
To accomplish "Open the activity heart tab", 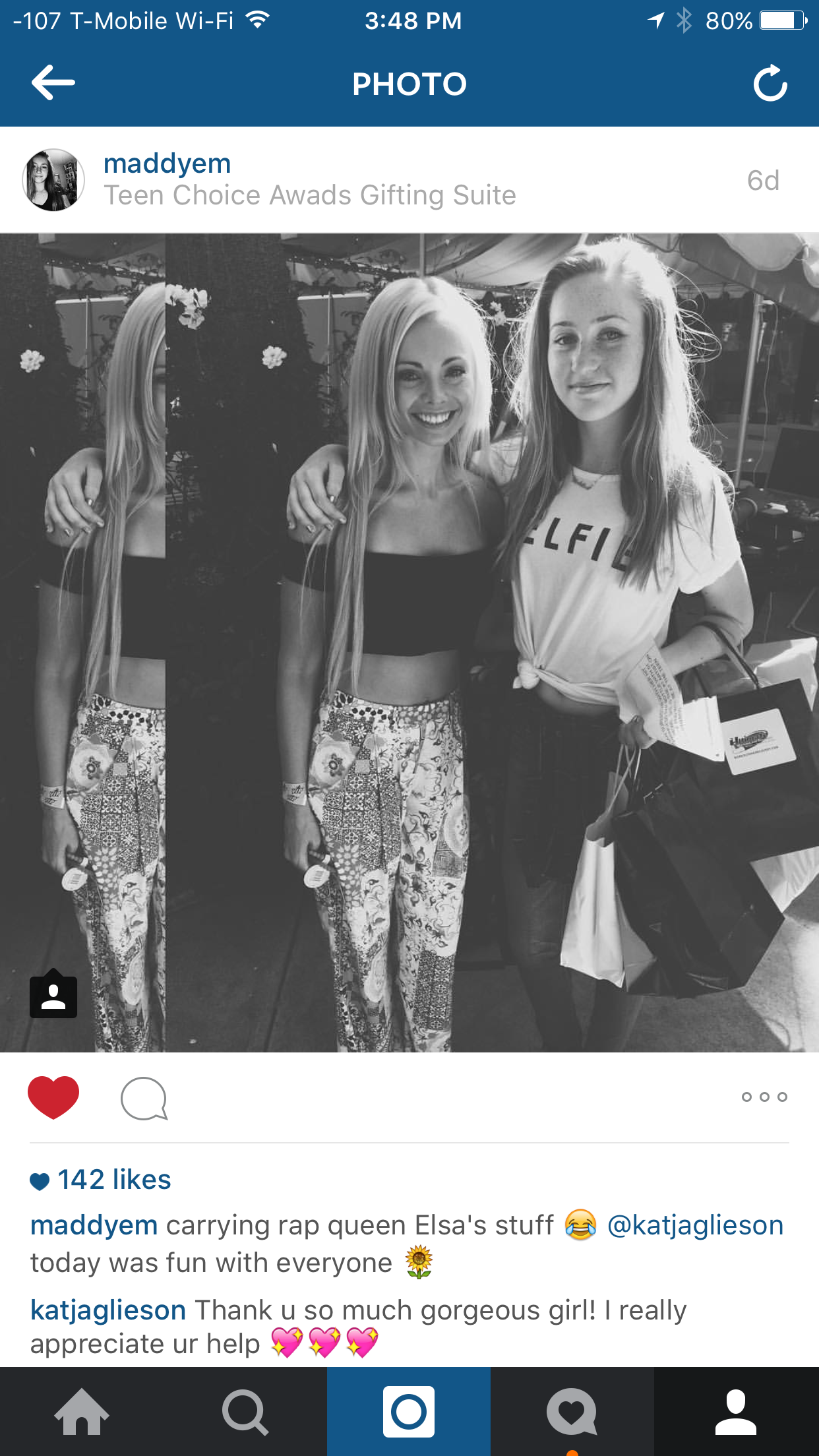I will click(572, 1411).
